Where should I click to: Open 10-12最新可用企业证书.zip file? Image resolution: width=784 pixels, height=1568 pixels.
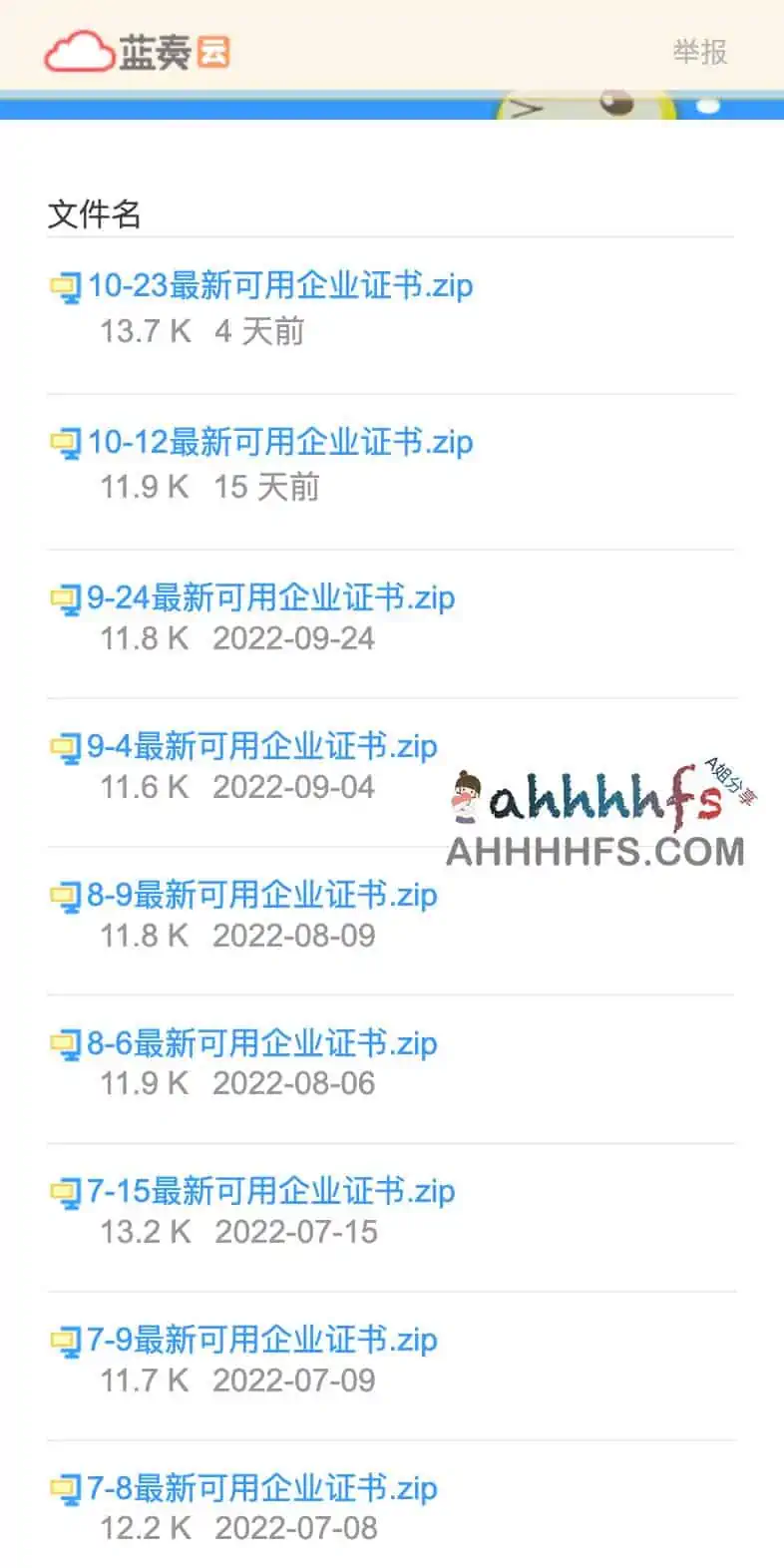click(x=279, y=442)
